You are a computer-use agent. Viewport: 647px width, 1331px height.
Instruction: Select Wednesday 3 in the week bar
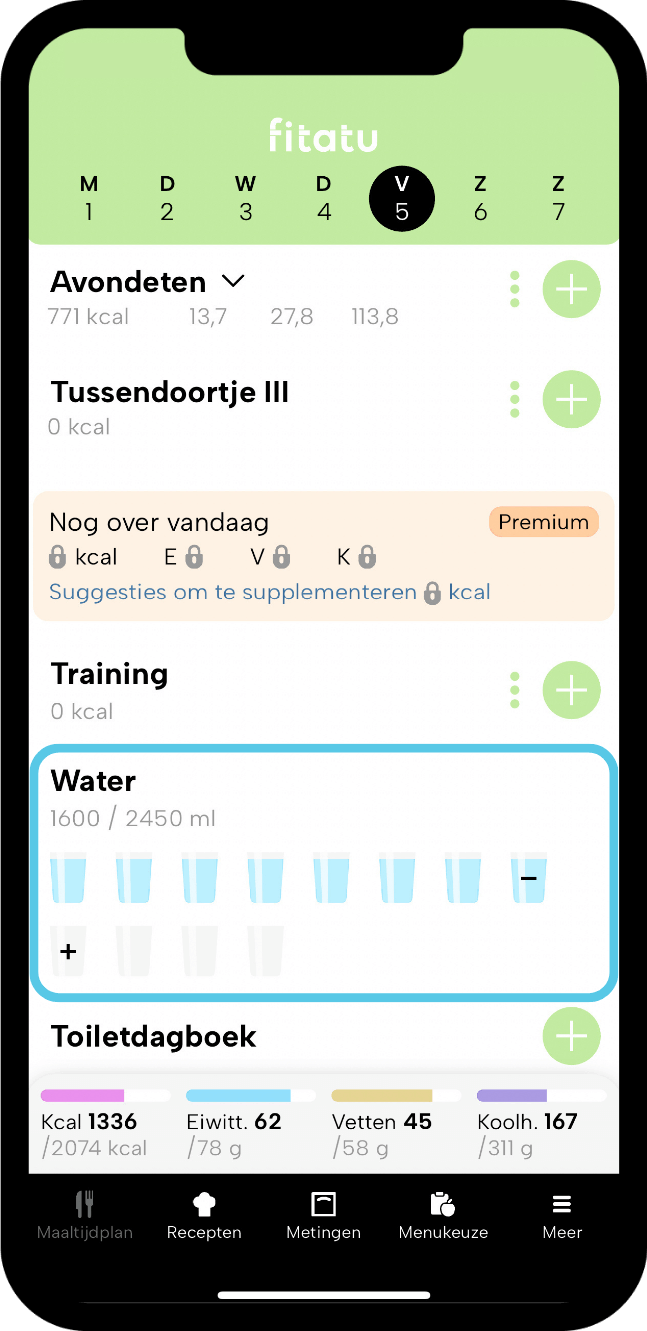(x=245, y=198)
